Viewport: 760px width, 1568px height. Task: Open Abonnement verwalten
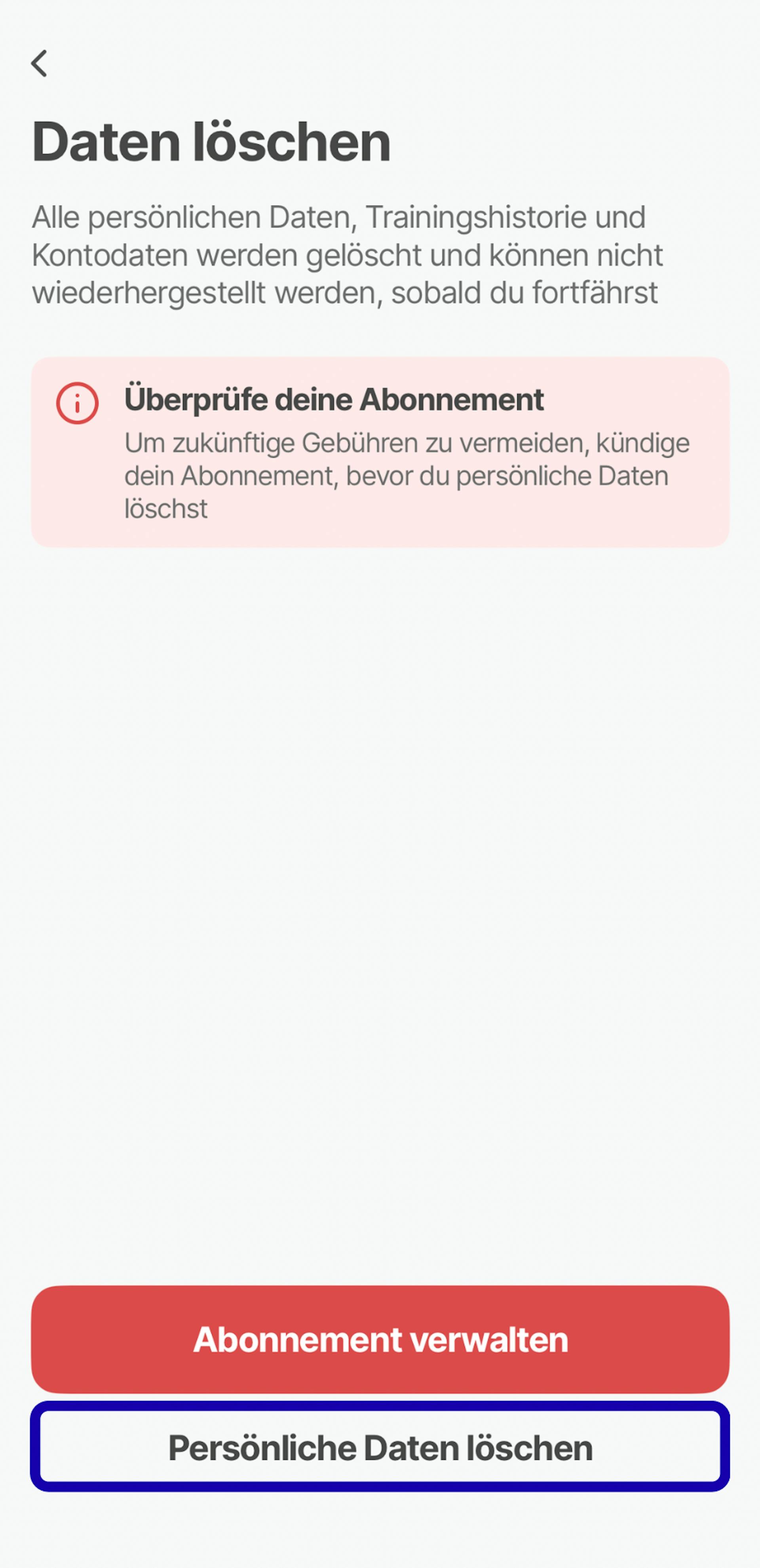click(380, 1340)
